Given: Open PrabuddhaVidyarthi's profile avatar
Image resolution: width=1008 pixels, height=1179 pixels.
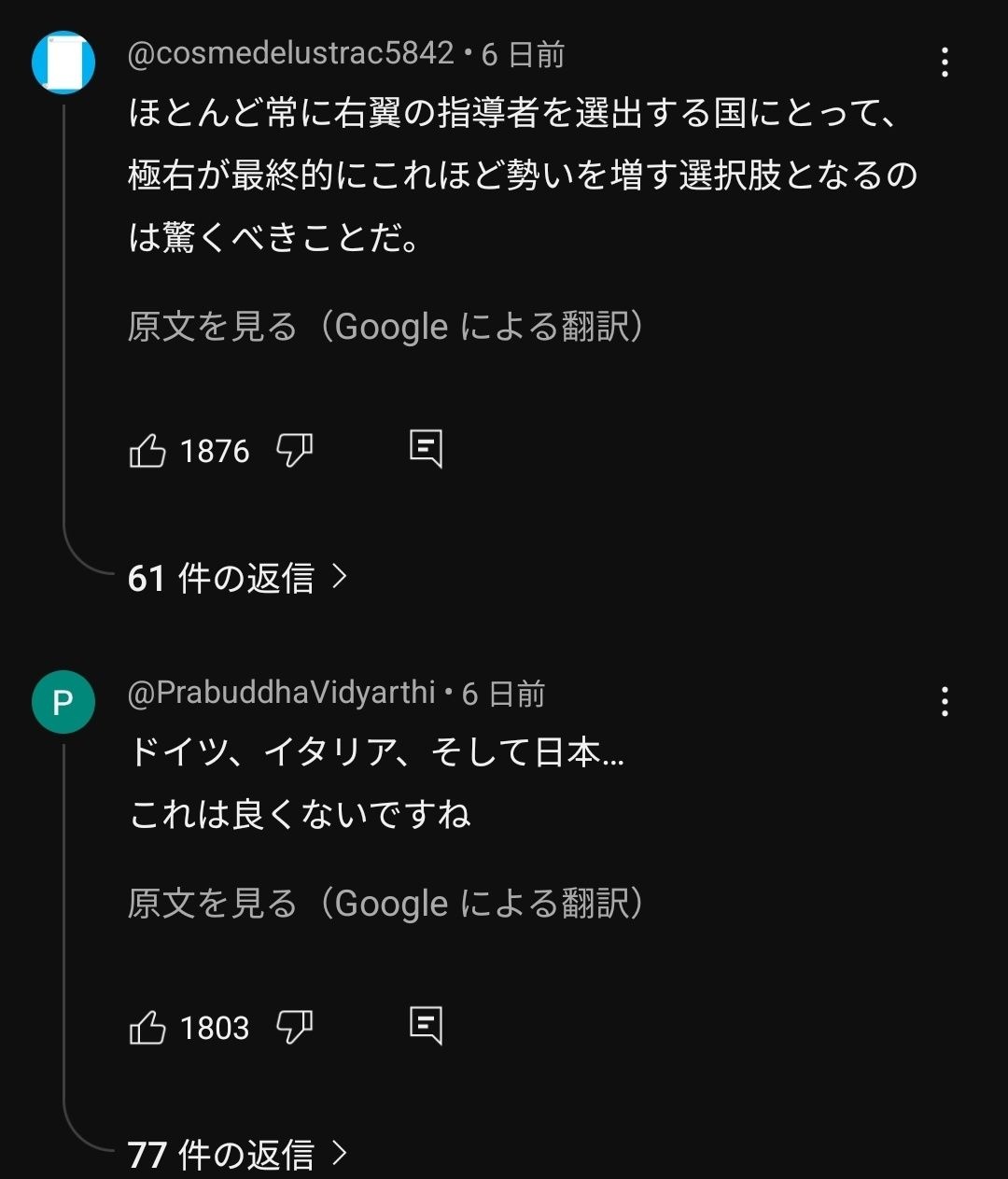Looking at the screenshot, I should click(63, 701).
